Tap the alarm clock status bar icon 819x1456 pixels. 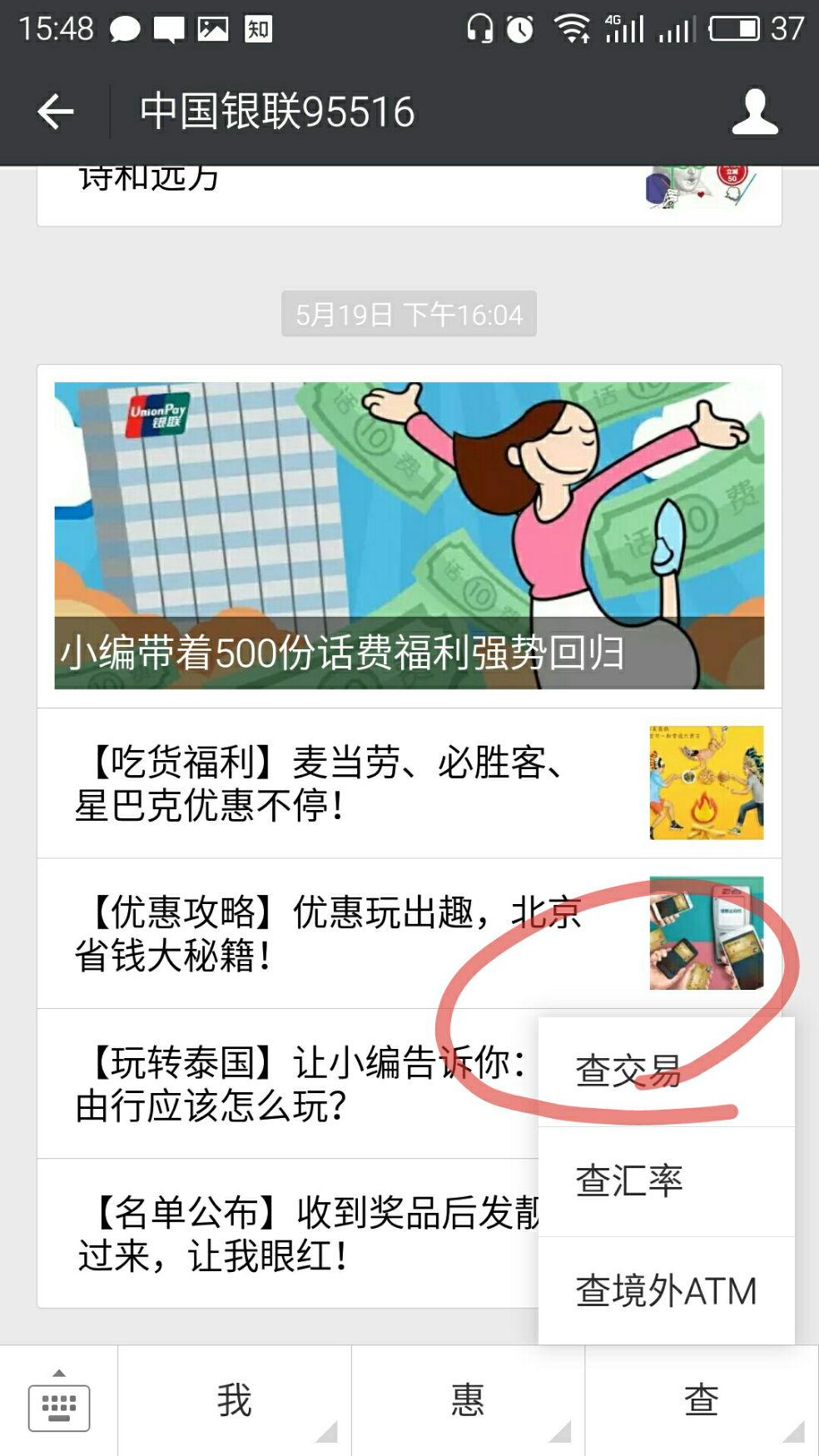click(518, 27)
